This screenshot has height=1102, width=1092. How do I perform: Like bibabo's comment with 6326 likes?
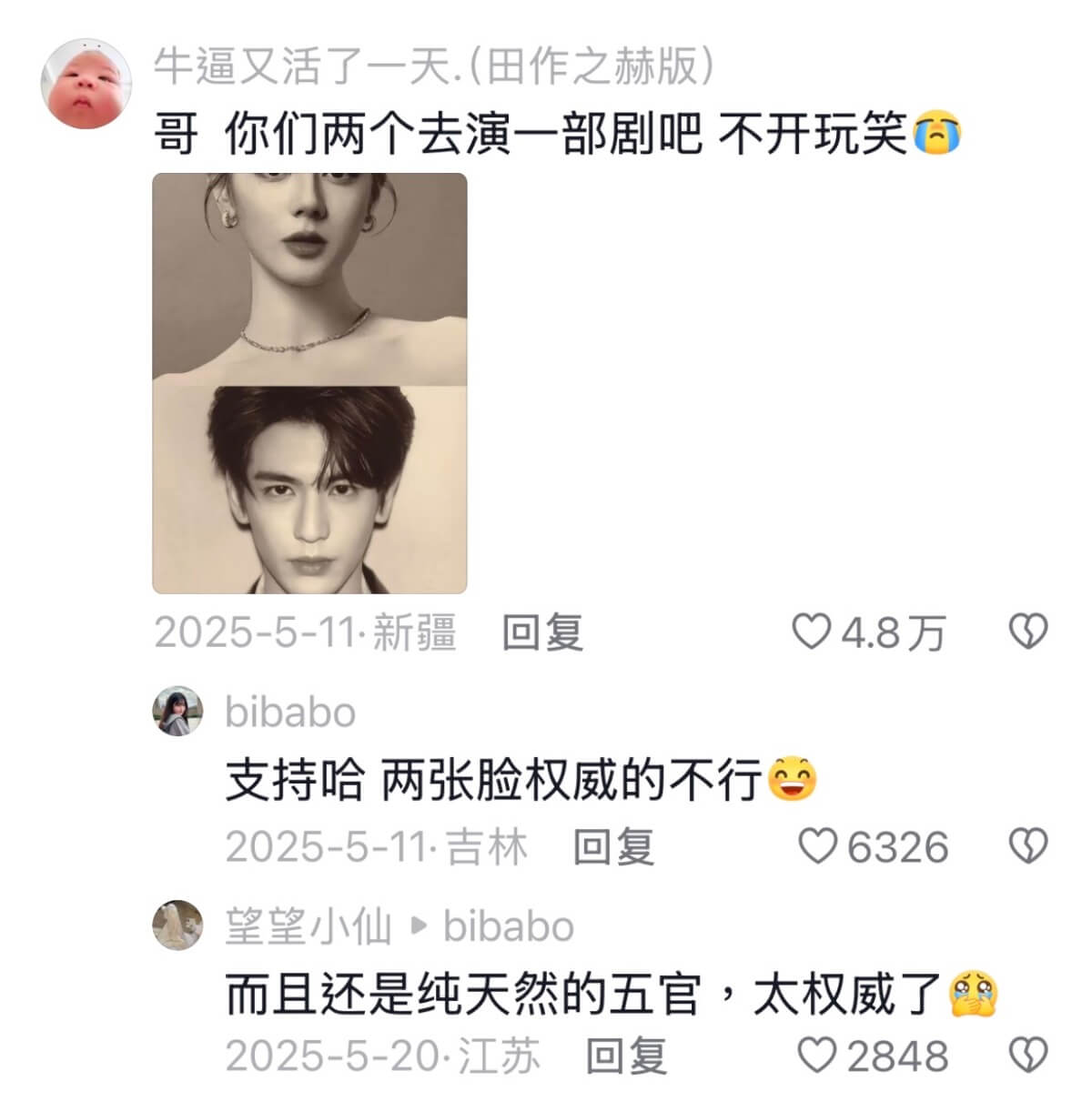pyautogui.click(x=817, y=847)
